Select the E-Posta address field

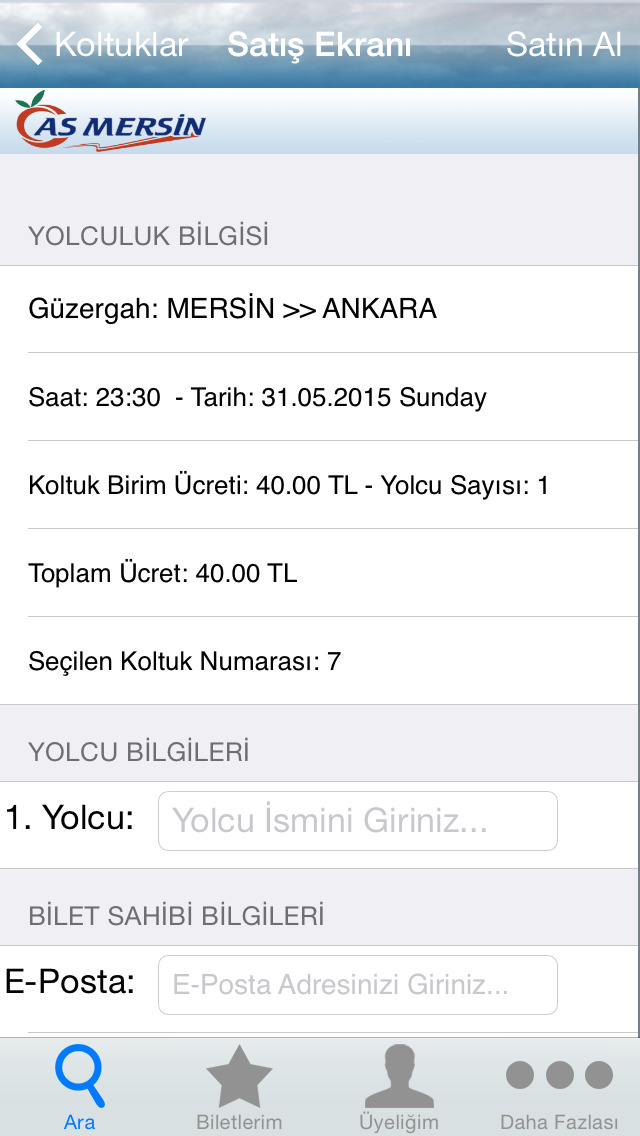point(357,985)
